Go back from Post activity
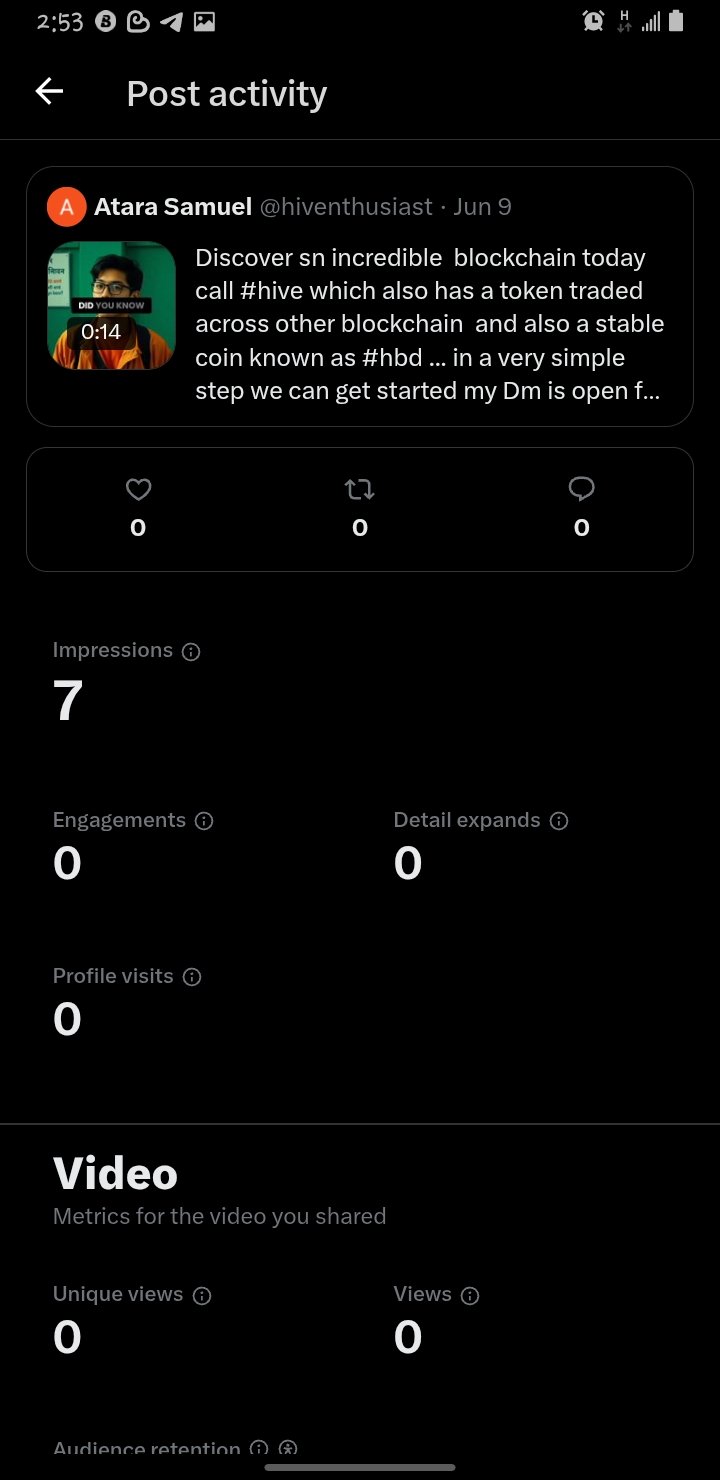Screen dimensions: 720x1480 click(x=49, y=92)
